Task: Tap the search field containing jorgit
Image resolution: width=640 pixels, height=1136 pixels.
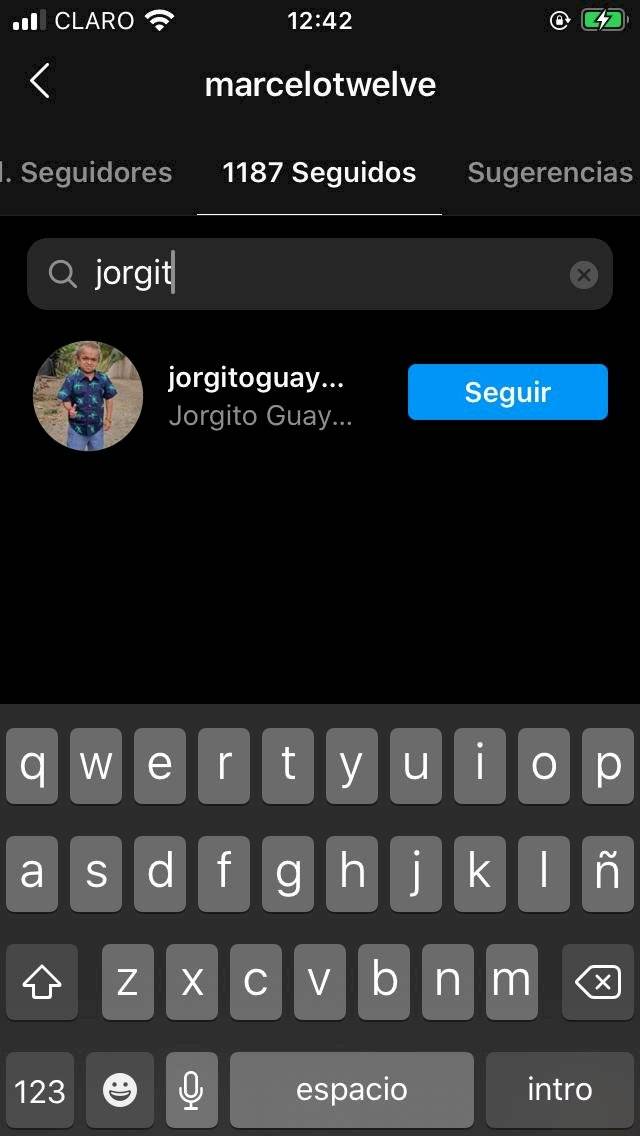Action: click(320, 273)
